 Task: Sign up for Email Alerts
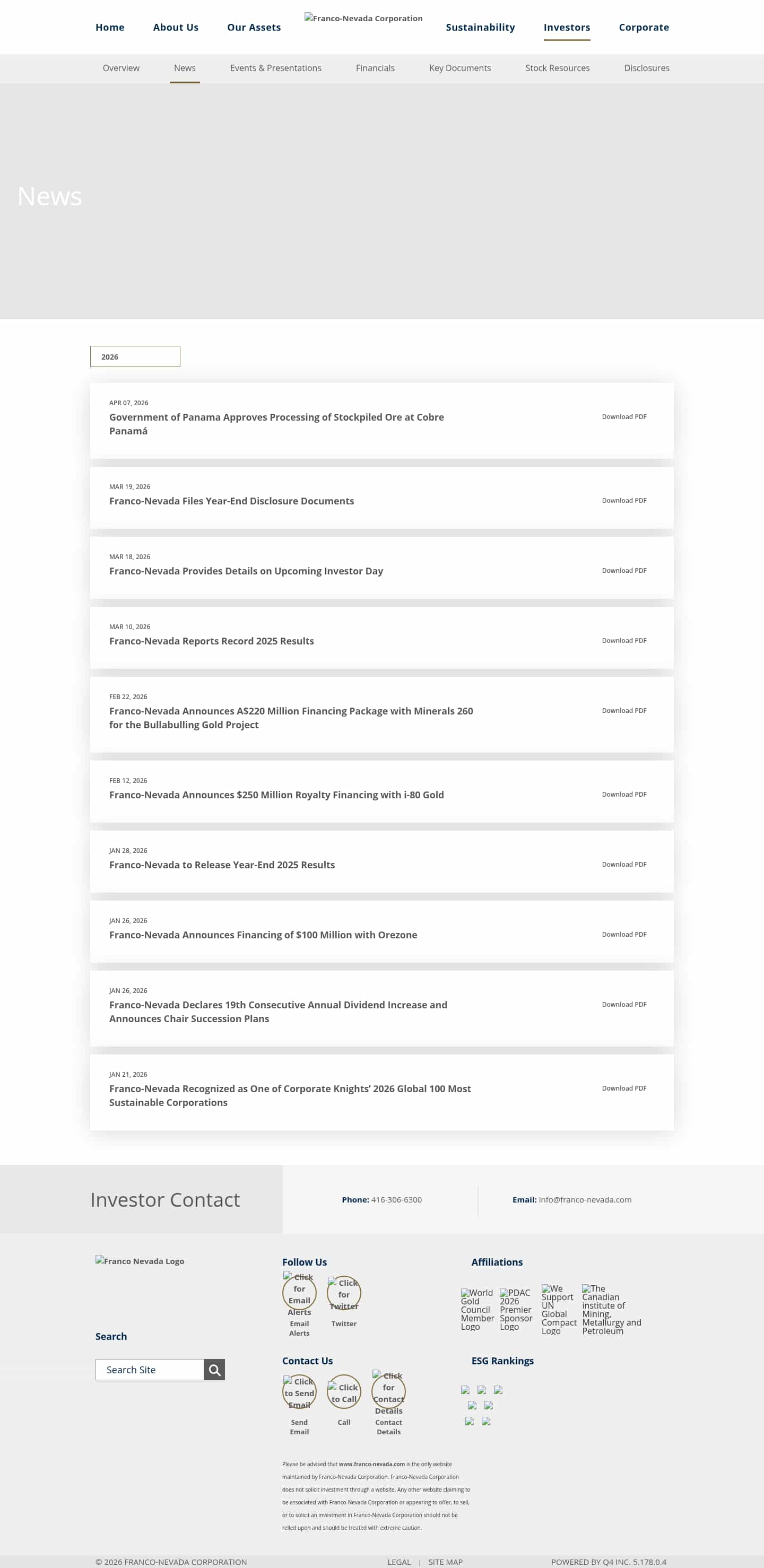299,1293
